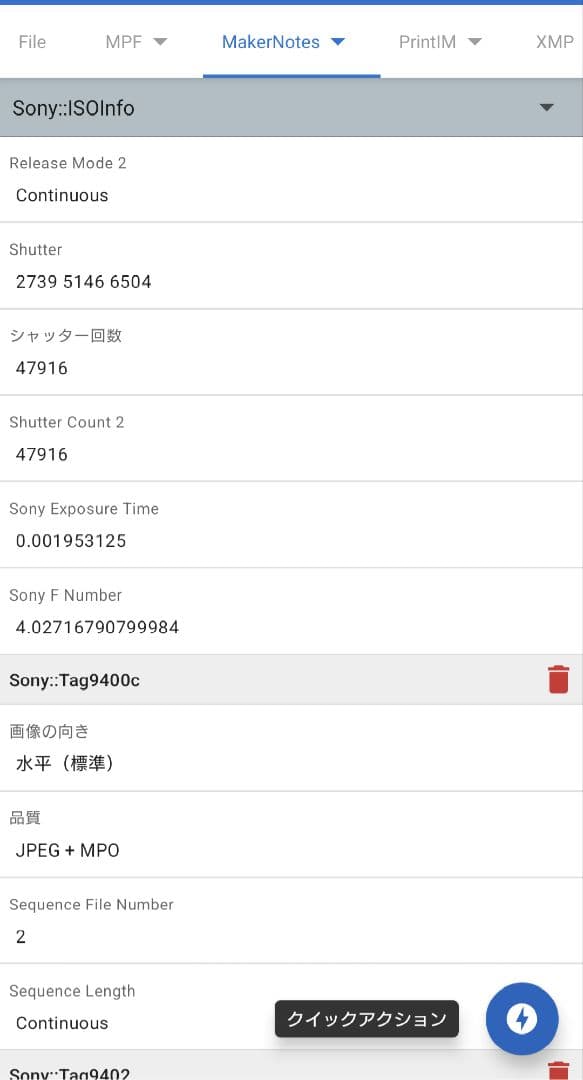Tap the 品質 JPEG + MPO field
This screenshot has width=583, height=1080.
[x=292, y=834]
